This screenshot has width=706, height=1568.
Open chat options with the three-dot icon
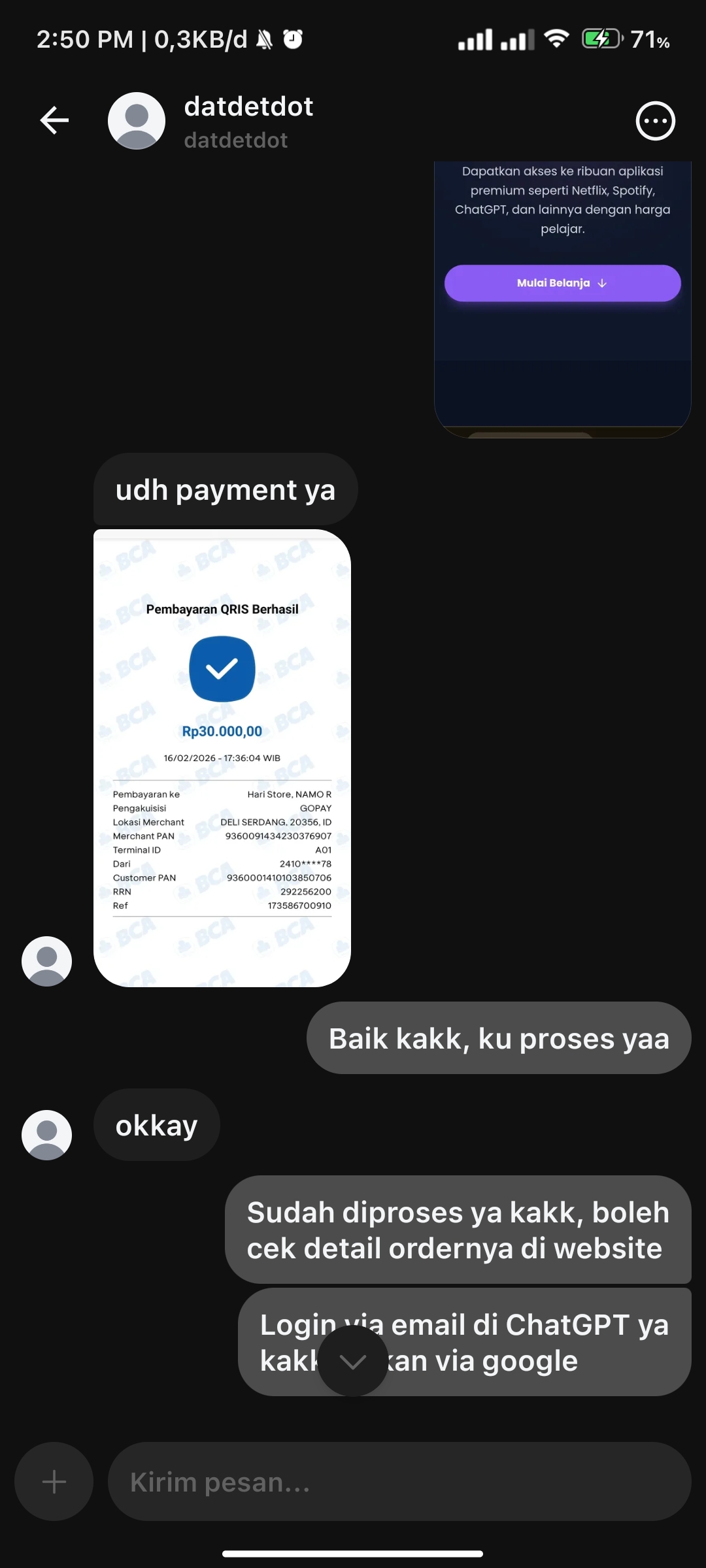coord(656,121)
